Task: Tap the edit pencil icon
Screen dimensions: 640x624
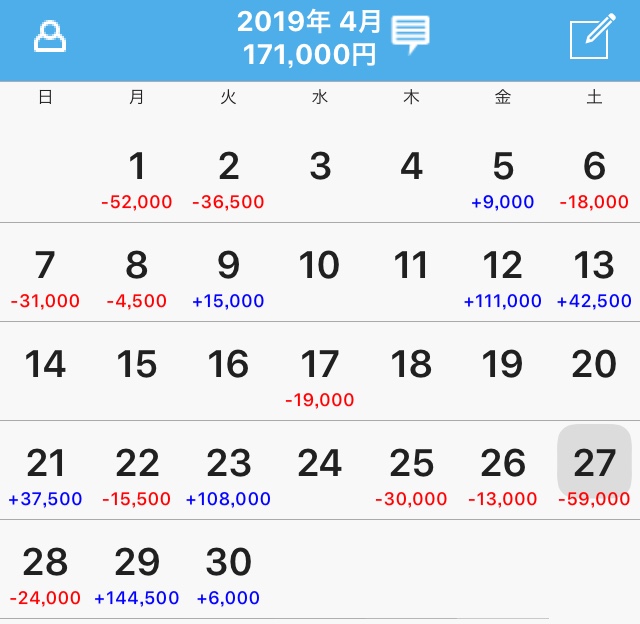Action: 590,39
